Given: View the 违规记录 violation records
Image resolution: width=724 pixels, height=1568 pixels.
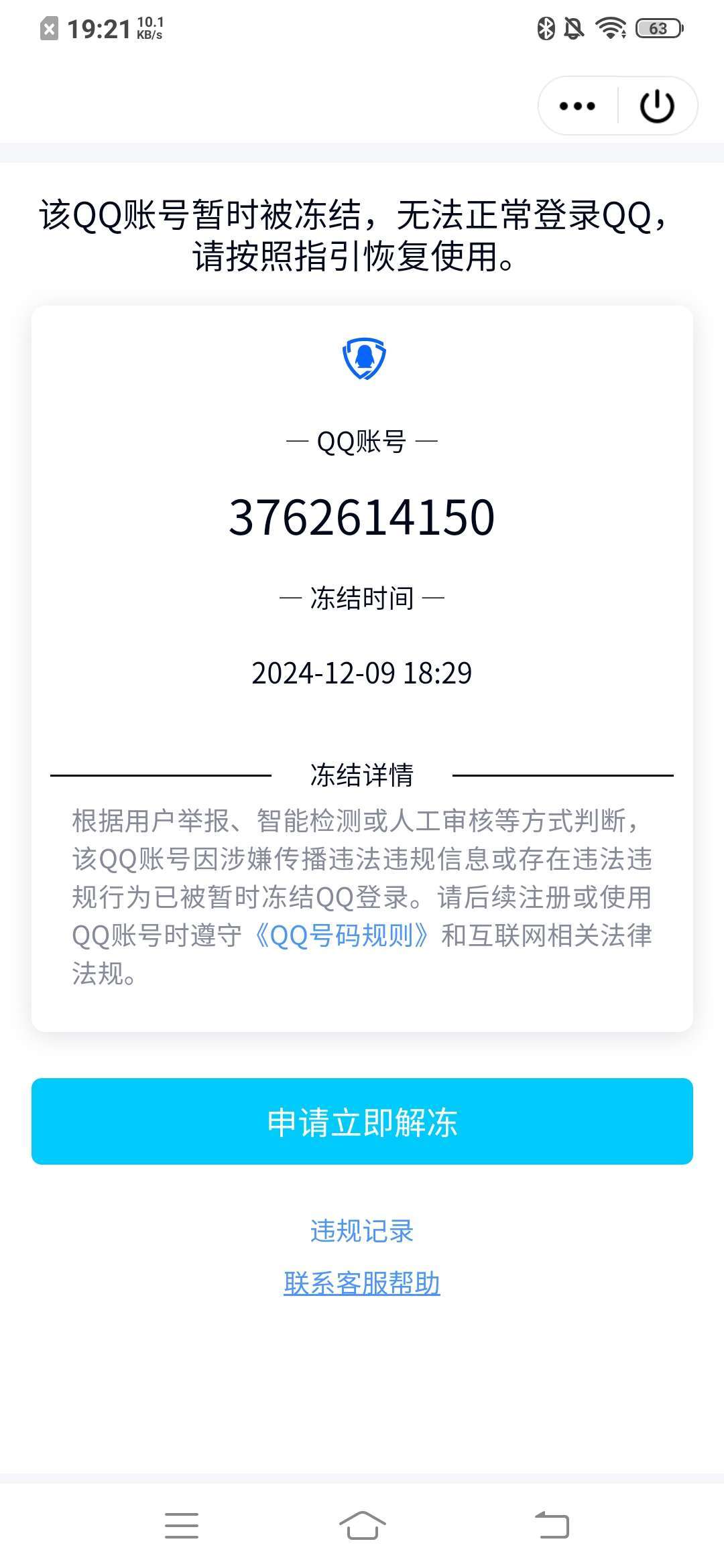Looking at the screenshot, I should click(362, 1231).
